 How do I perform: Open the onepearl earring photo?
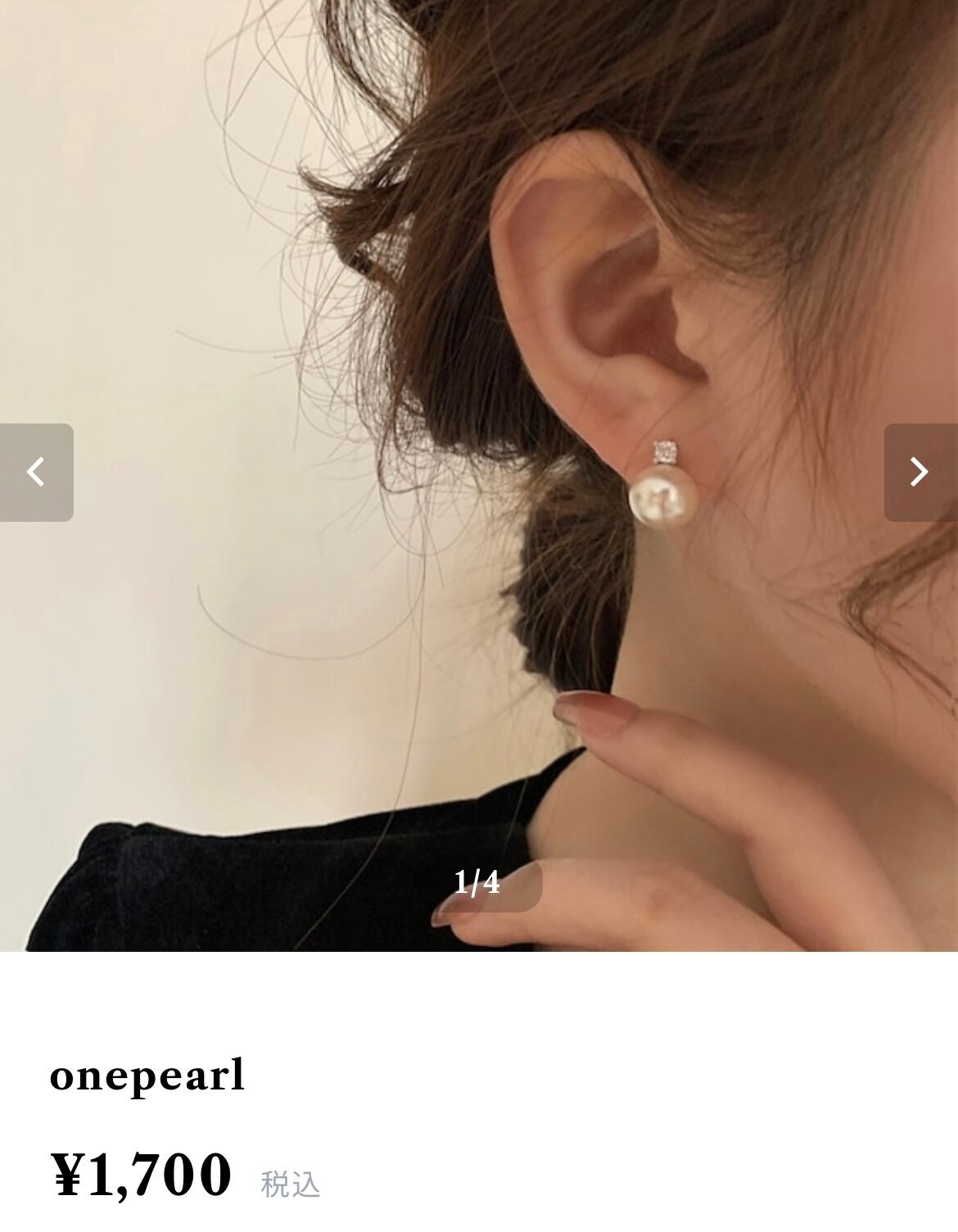[479, 475]
